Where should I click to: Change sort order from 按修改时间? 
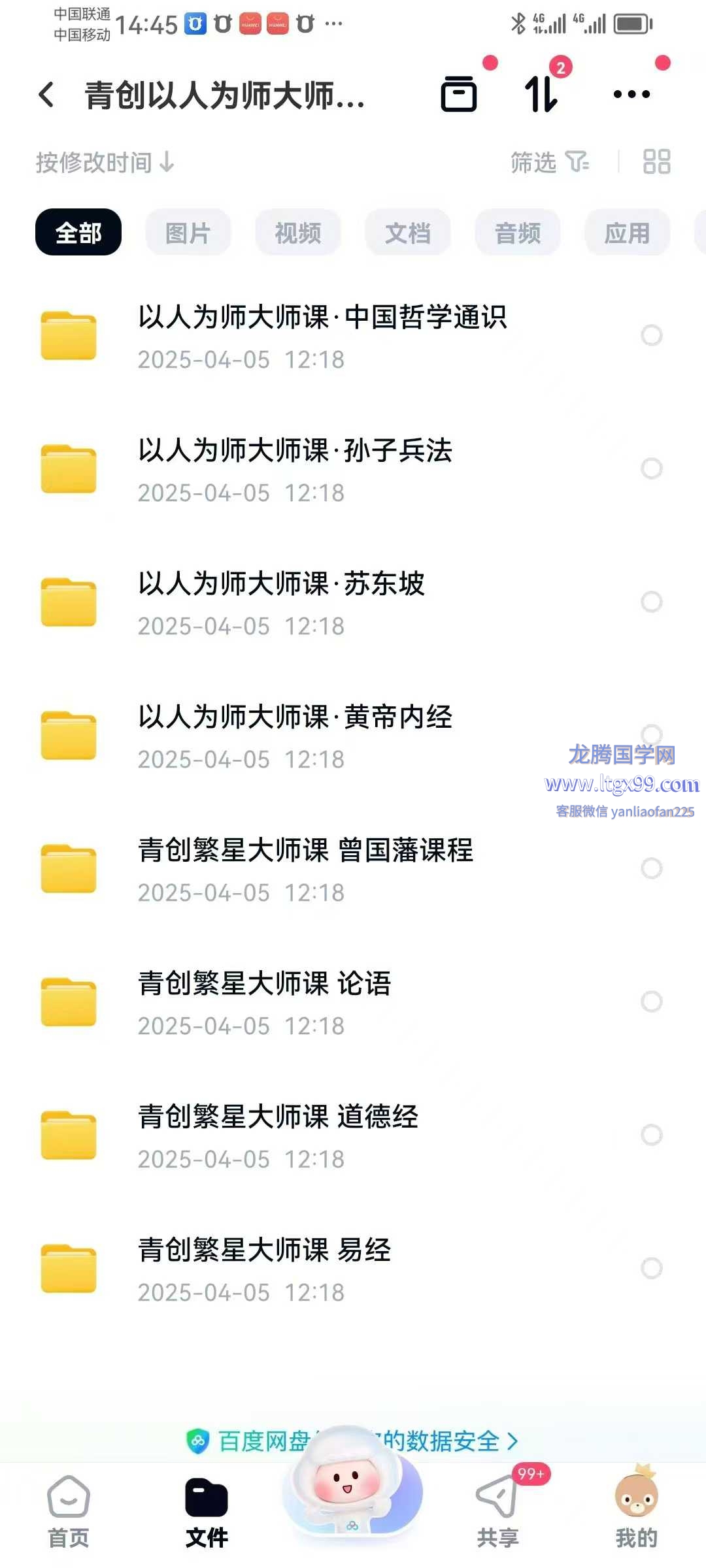pos(105,162)
